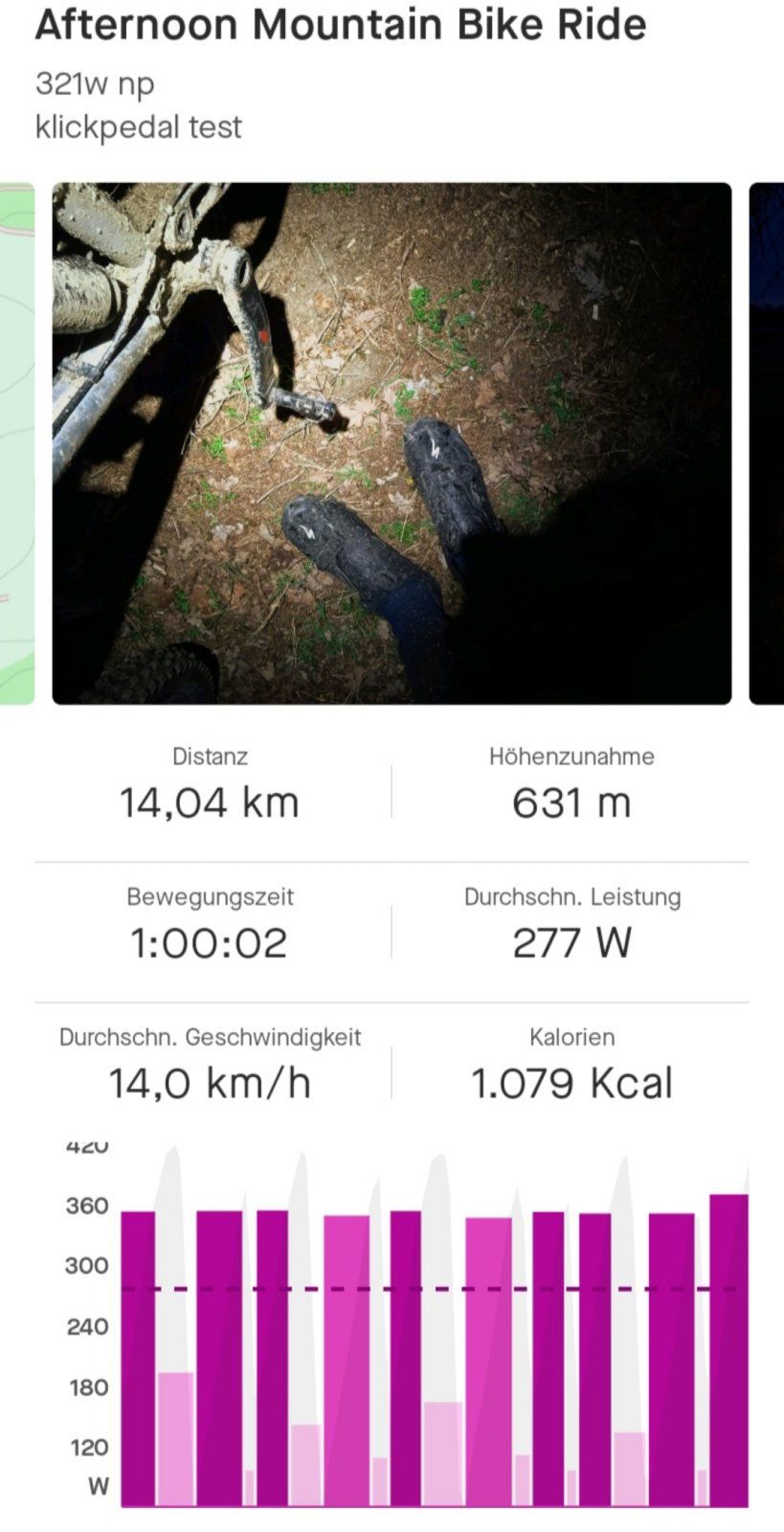The height and width of the screenshot is (1532, 784).
Task: Open the route map tile
Action: click(16, 442)
